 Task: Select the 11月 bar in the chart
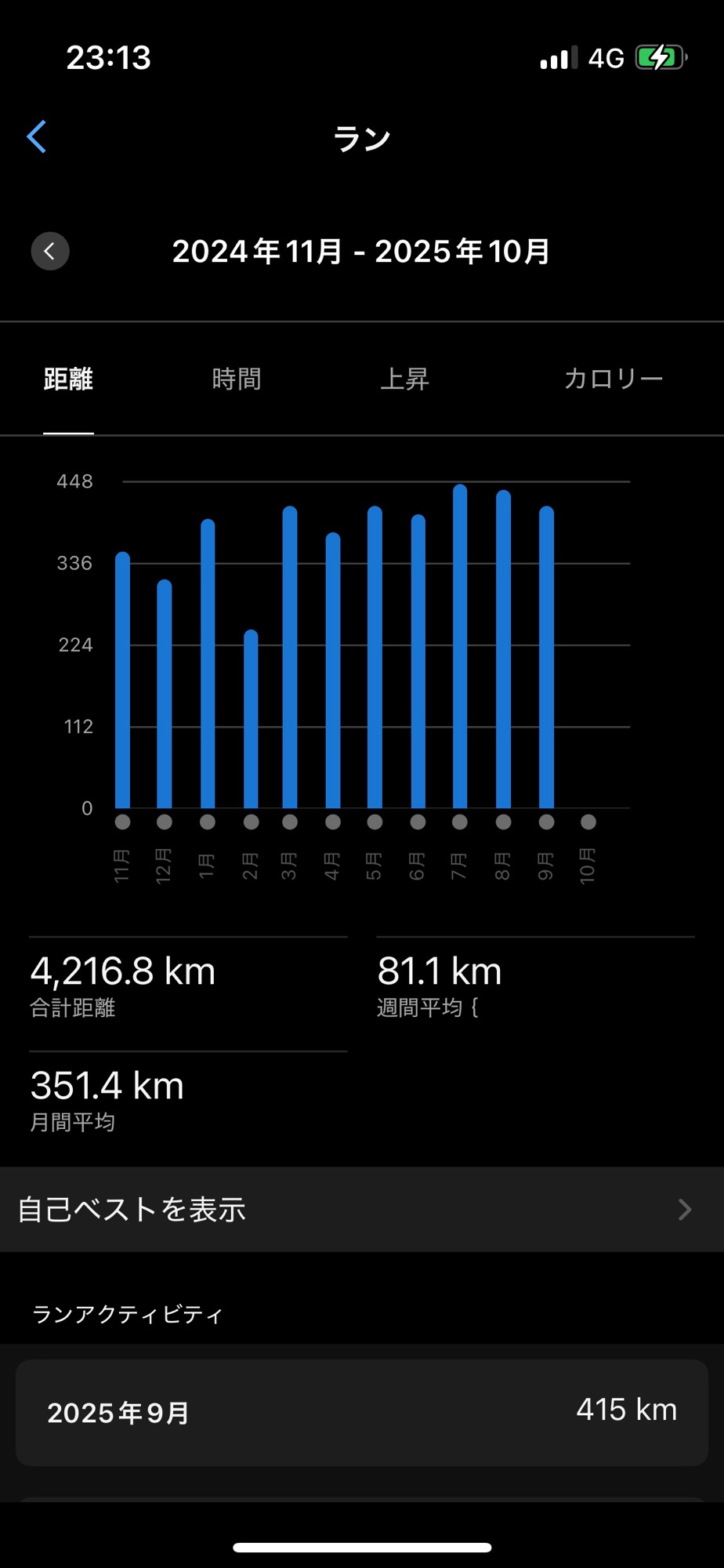pyautogui.click(x=123, y=680)
